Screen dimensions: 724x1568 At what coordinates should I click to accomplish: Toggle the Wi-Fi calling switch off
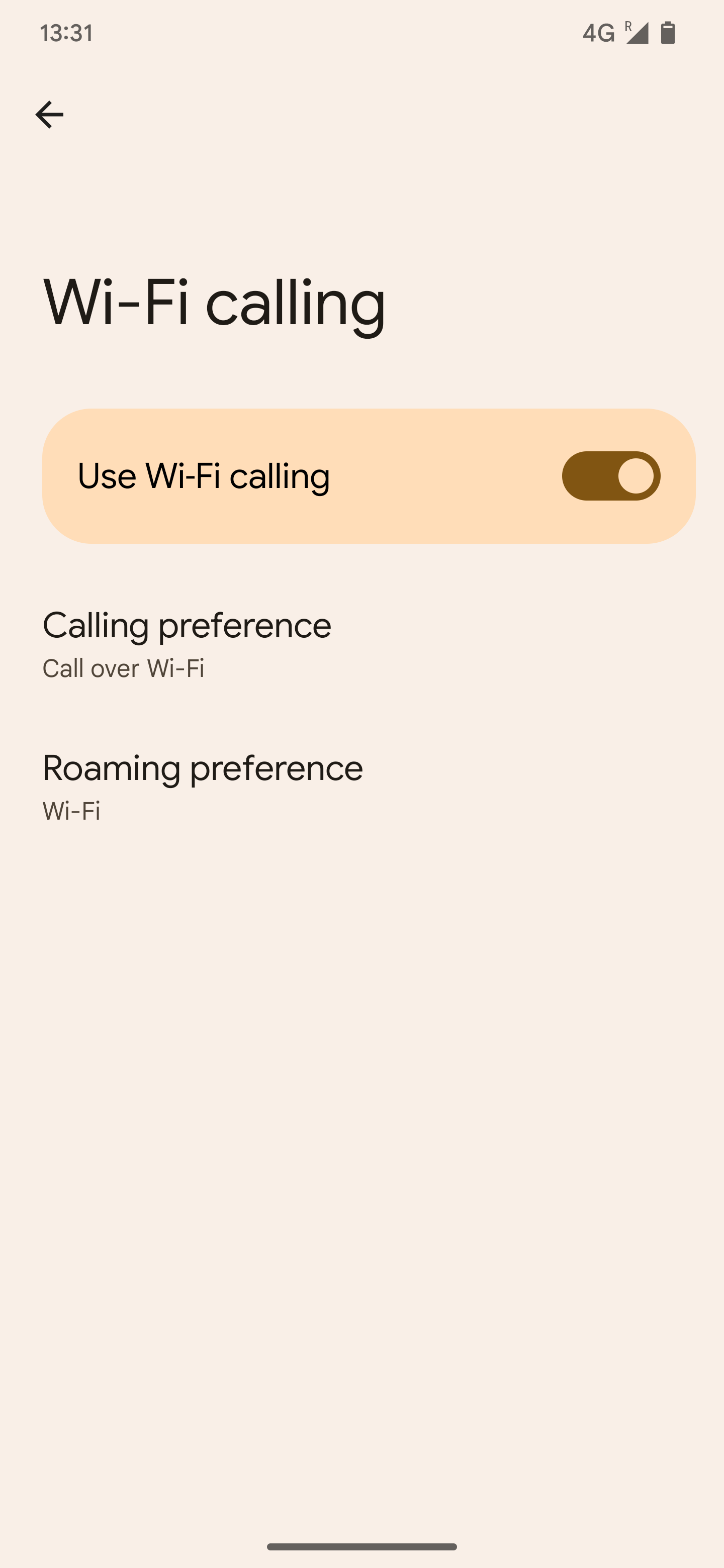(x=611, y=475)
